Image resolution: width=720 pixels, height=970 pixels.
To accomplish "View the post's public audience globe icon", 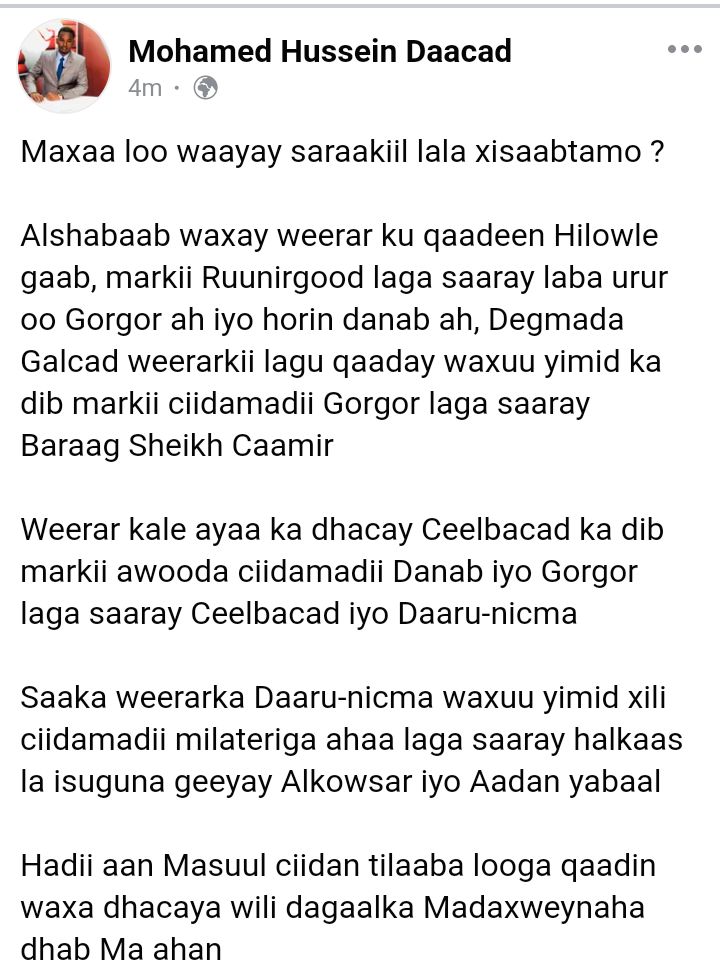I will pos(206,88).
